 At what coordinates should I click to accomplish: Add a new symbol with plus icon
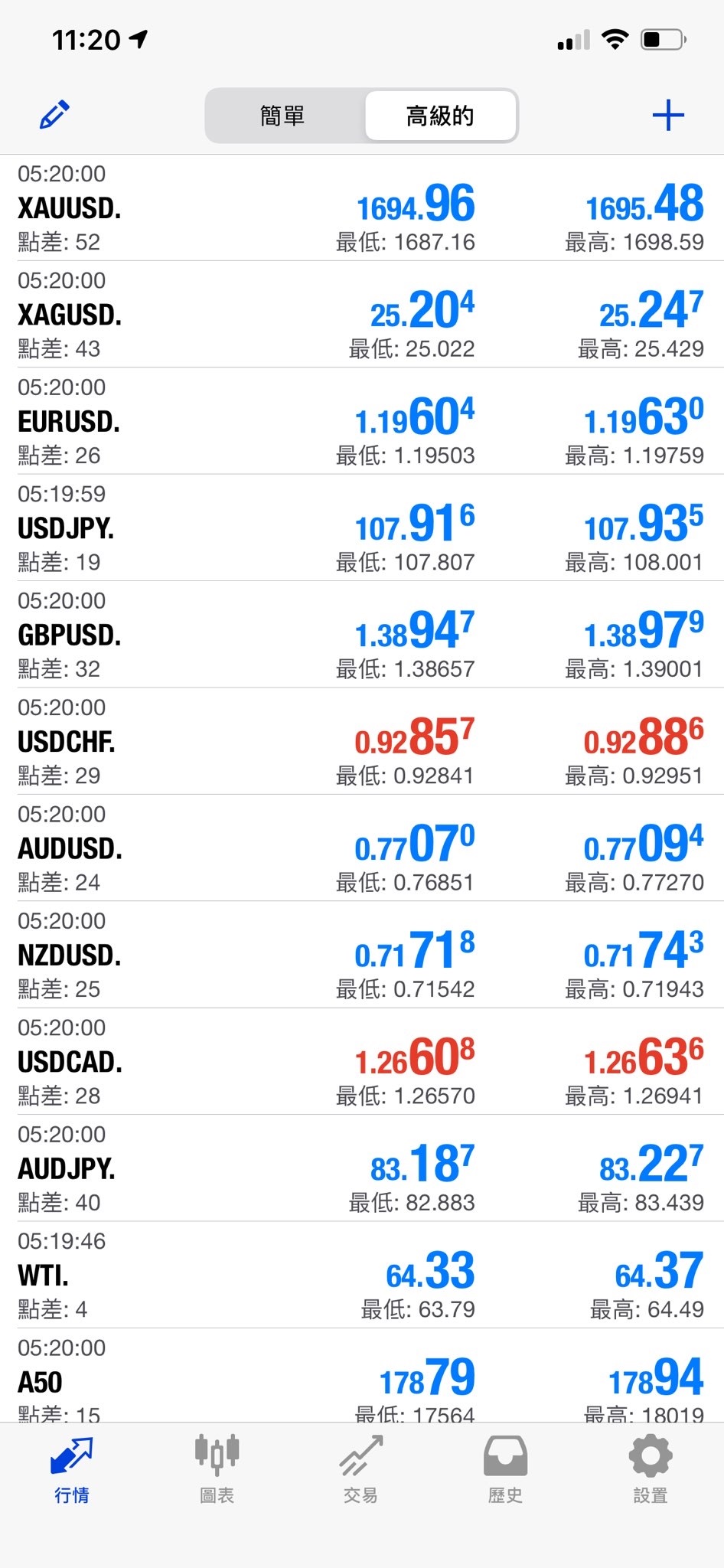pos(667,116)
